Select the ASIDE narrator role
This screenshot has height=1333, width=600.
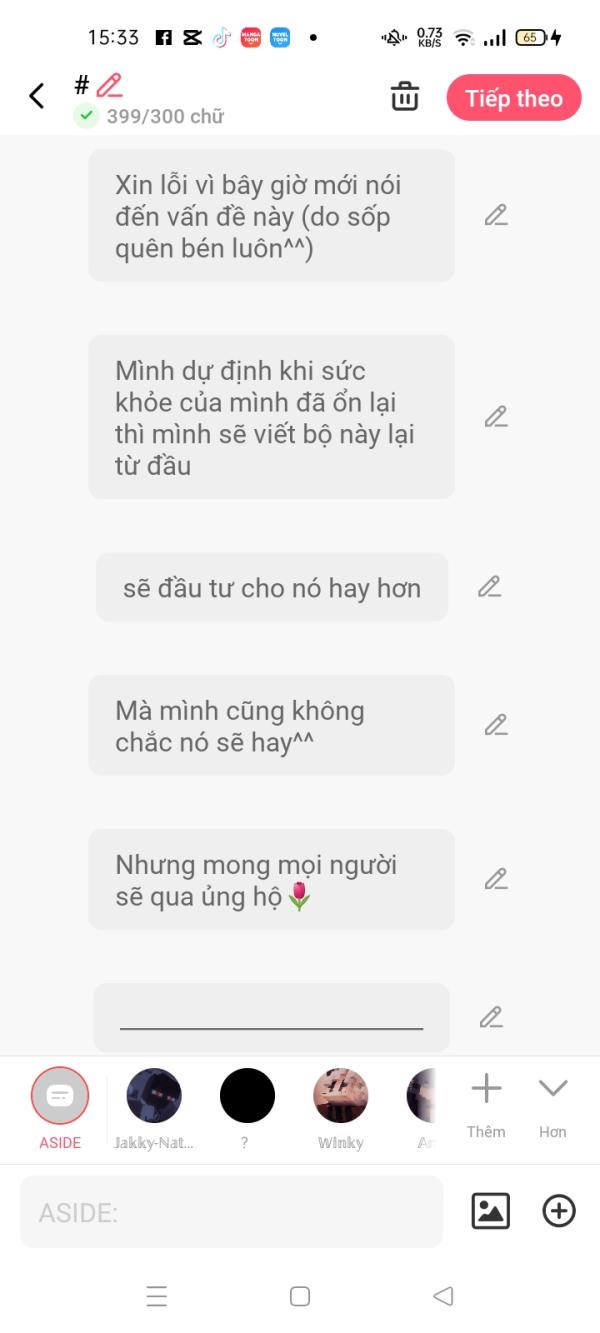pyautogui.click(x=60, y=1107)
